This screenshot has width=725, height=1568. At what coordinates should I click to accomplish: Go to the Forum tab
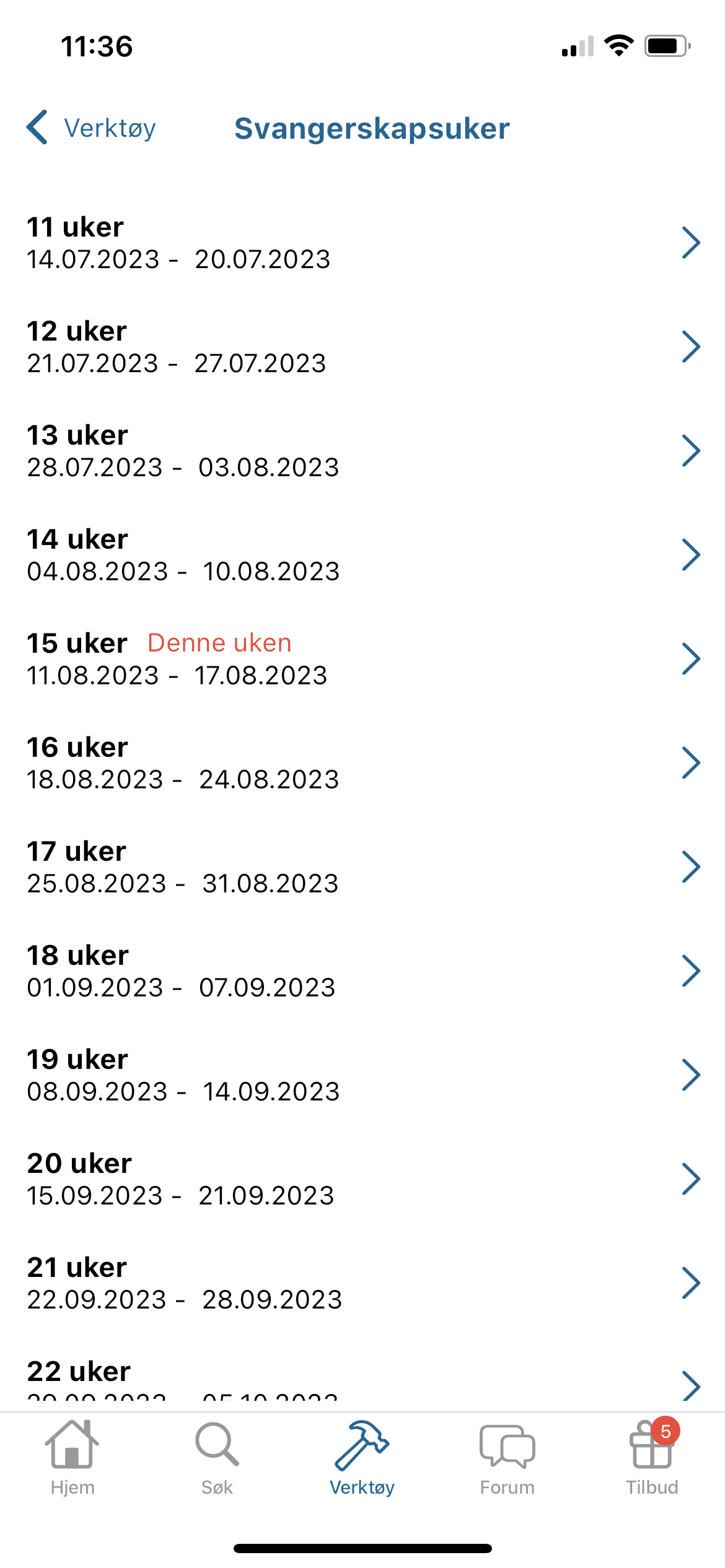(x=507, y=1458)
